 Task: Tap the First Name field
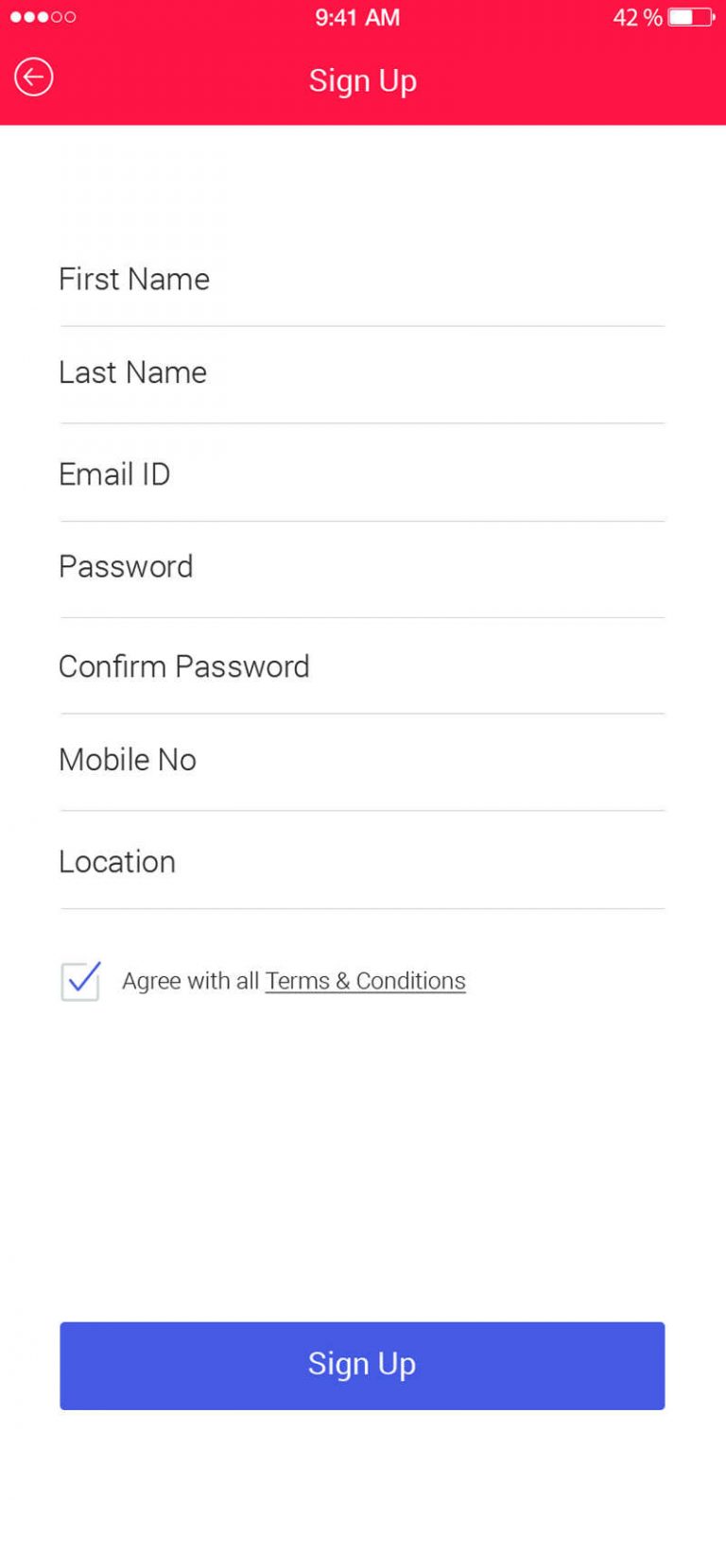tap(362, 280)
